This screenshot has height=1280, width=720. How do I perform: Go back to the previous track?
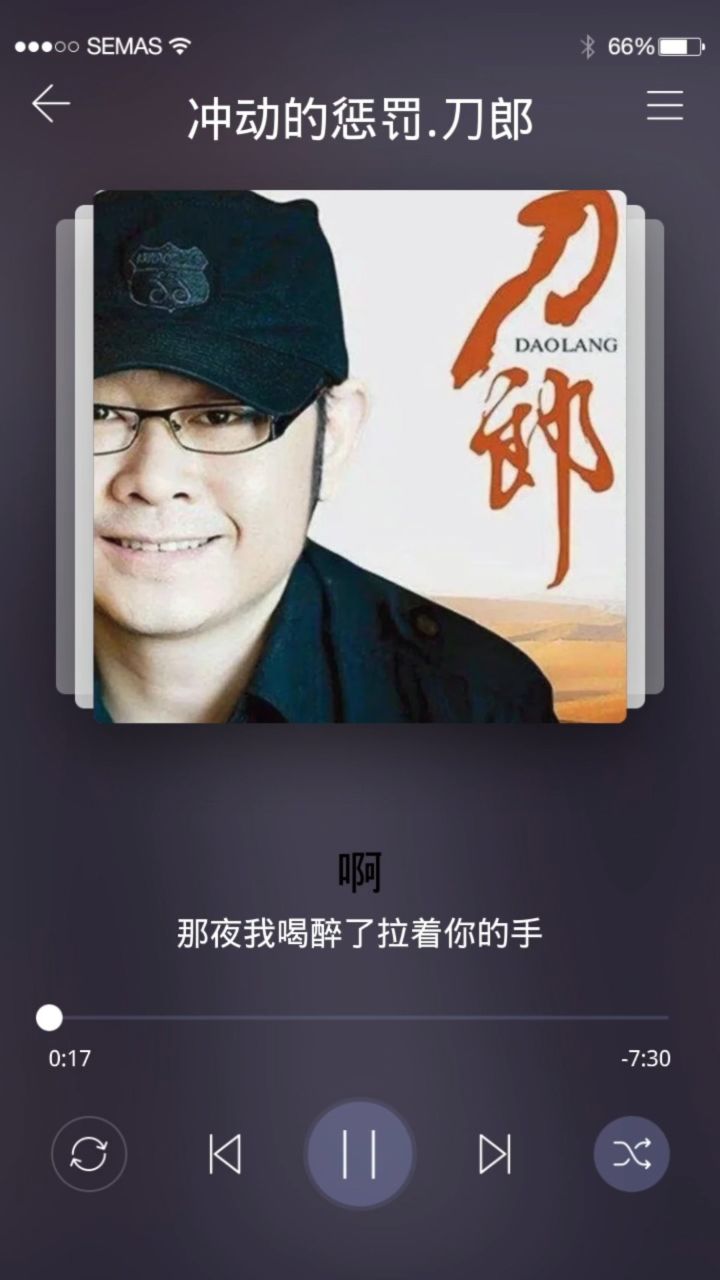coord(224,1154)
